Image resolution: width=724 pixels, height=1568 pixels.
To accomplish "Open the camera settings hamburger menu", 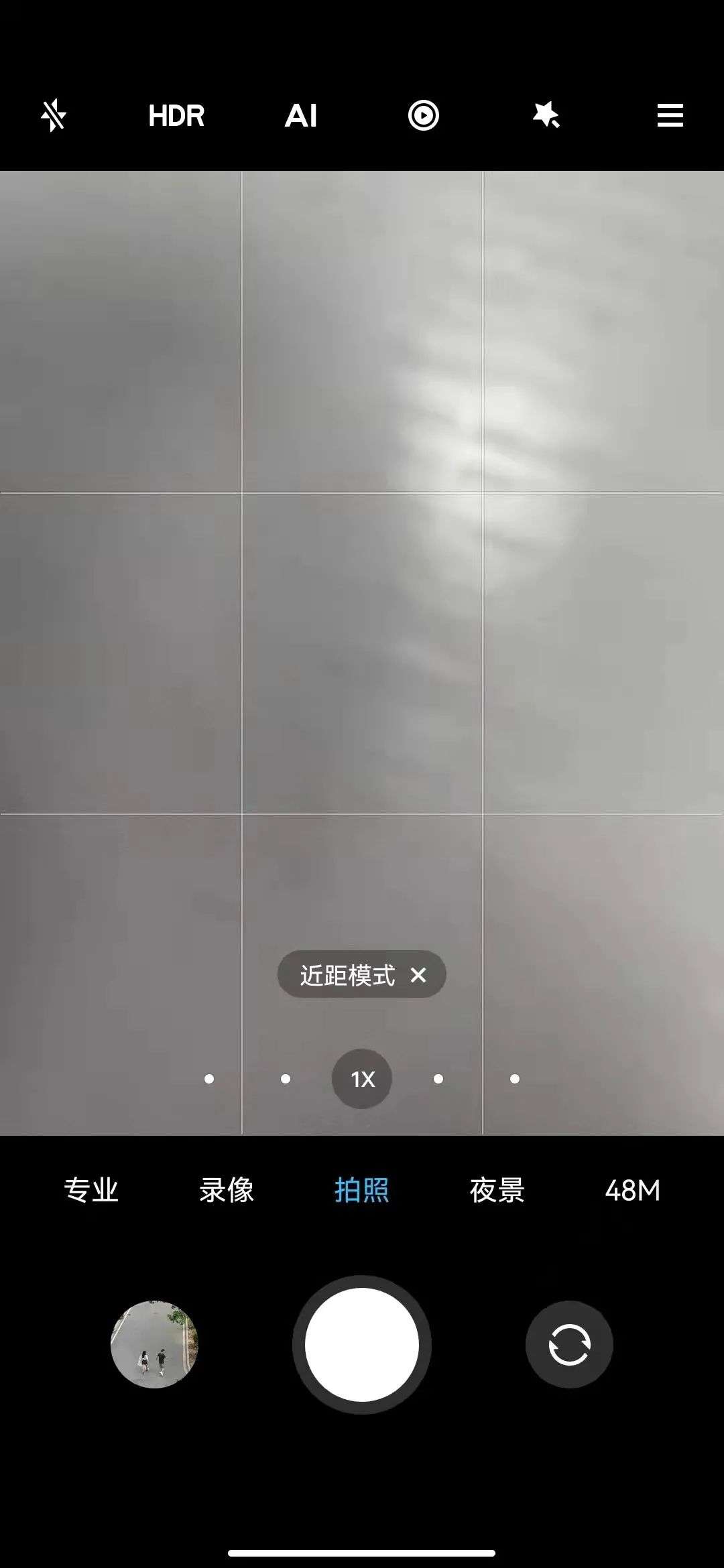I will (x=670, y=115).
